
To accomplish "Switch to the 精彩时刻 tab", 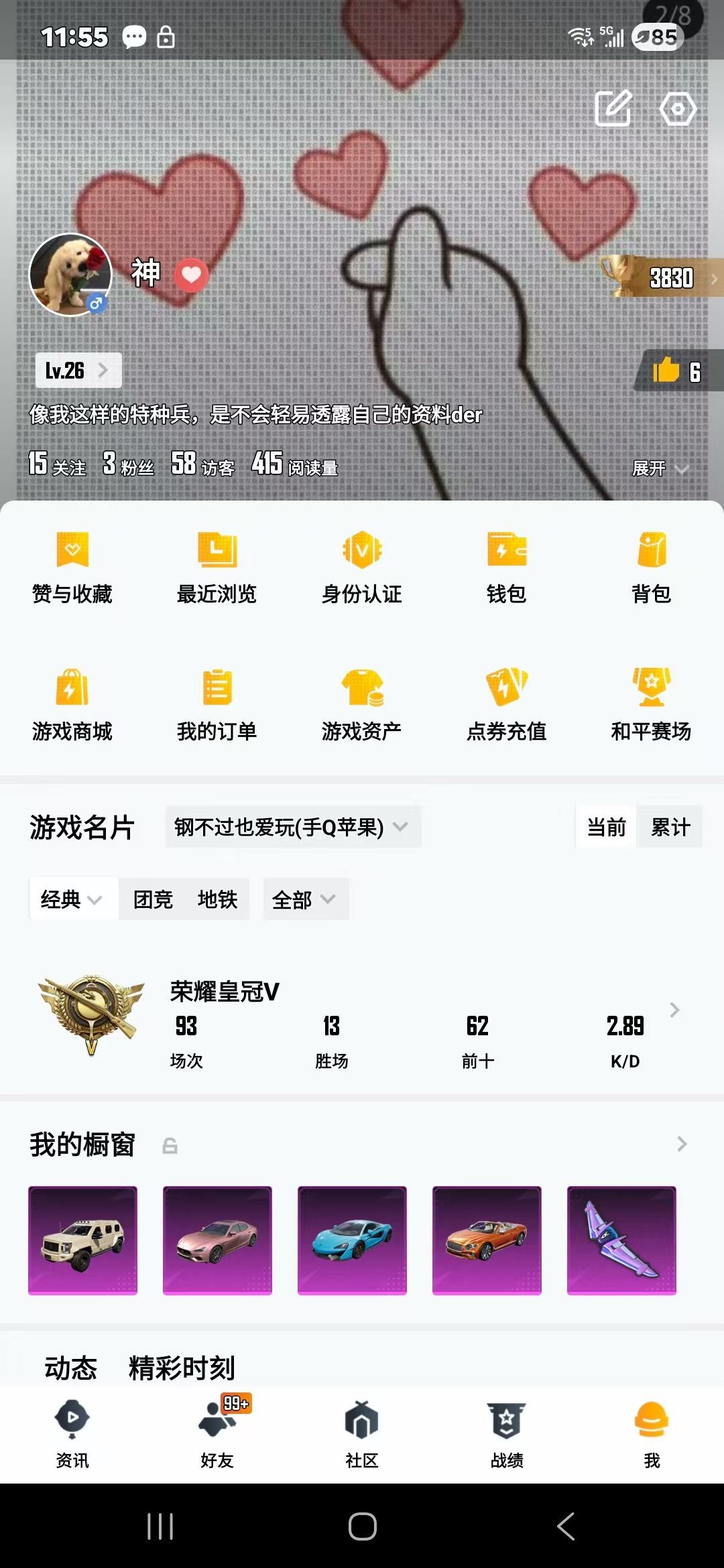I will pos(182,1368).
